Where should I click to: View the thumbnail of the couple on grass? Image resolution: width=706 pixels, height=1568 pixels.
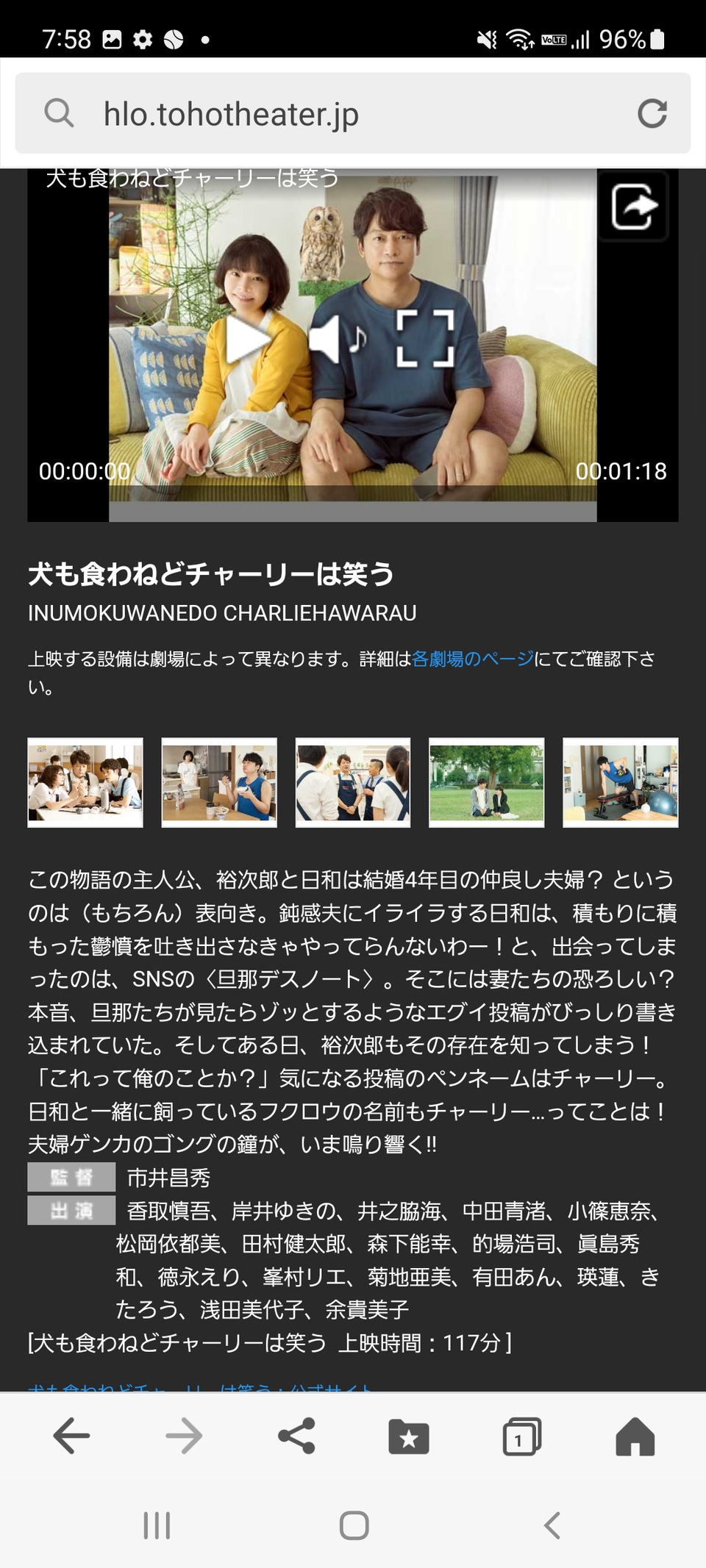click(487, 783)
